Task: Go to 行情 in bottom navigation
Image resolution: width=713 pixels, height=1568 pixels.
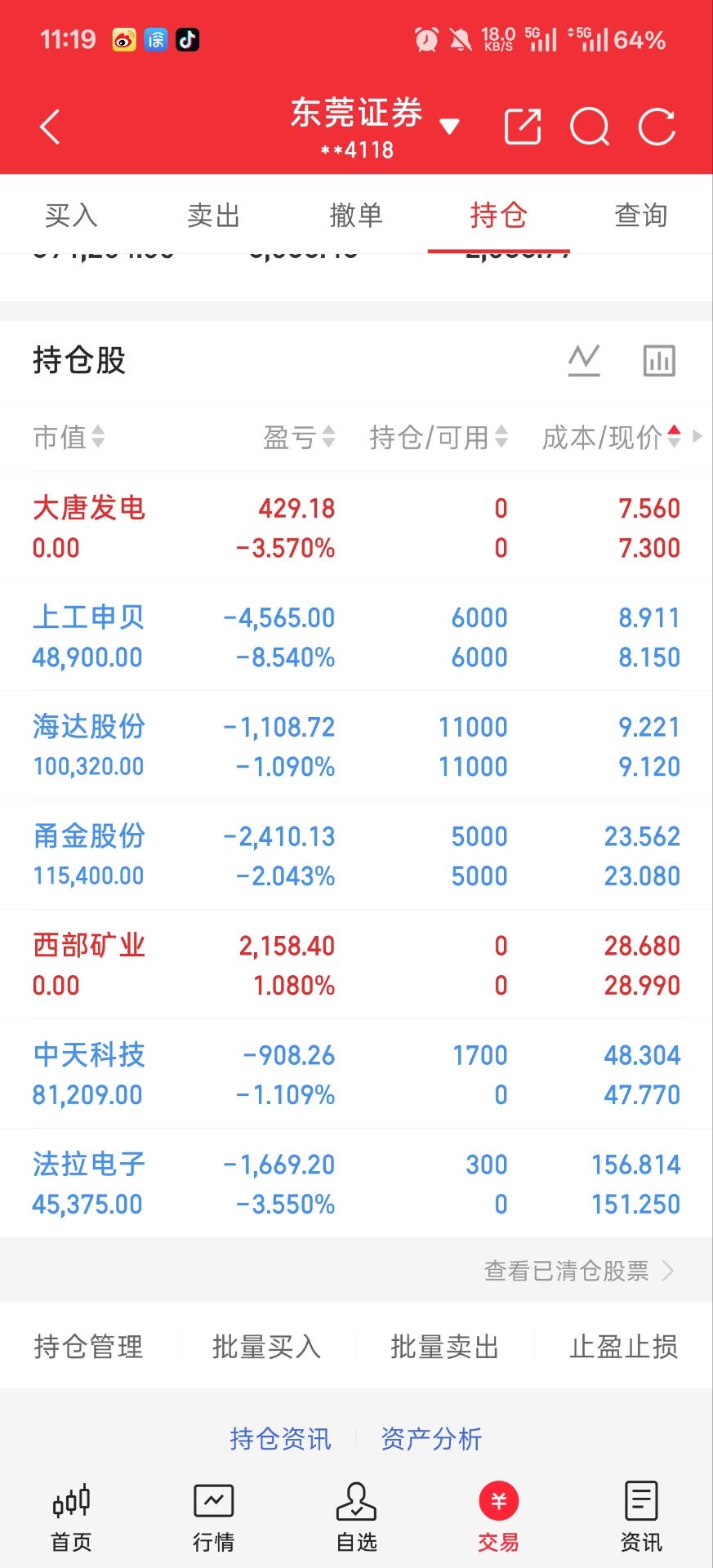Action: click(213, 1518)
